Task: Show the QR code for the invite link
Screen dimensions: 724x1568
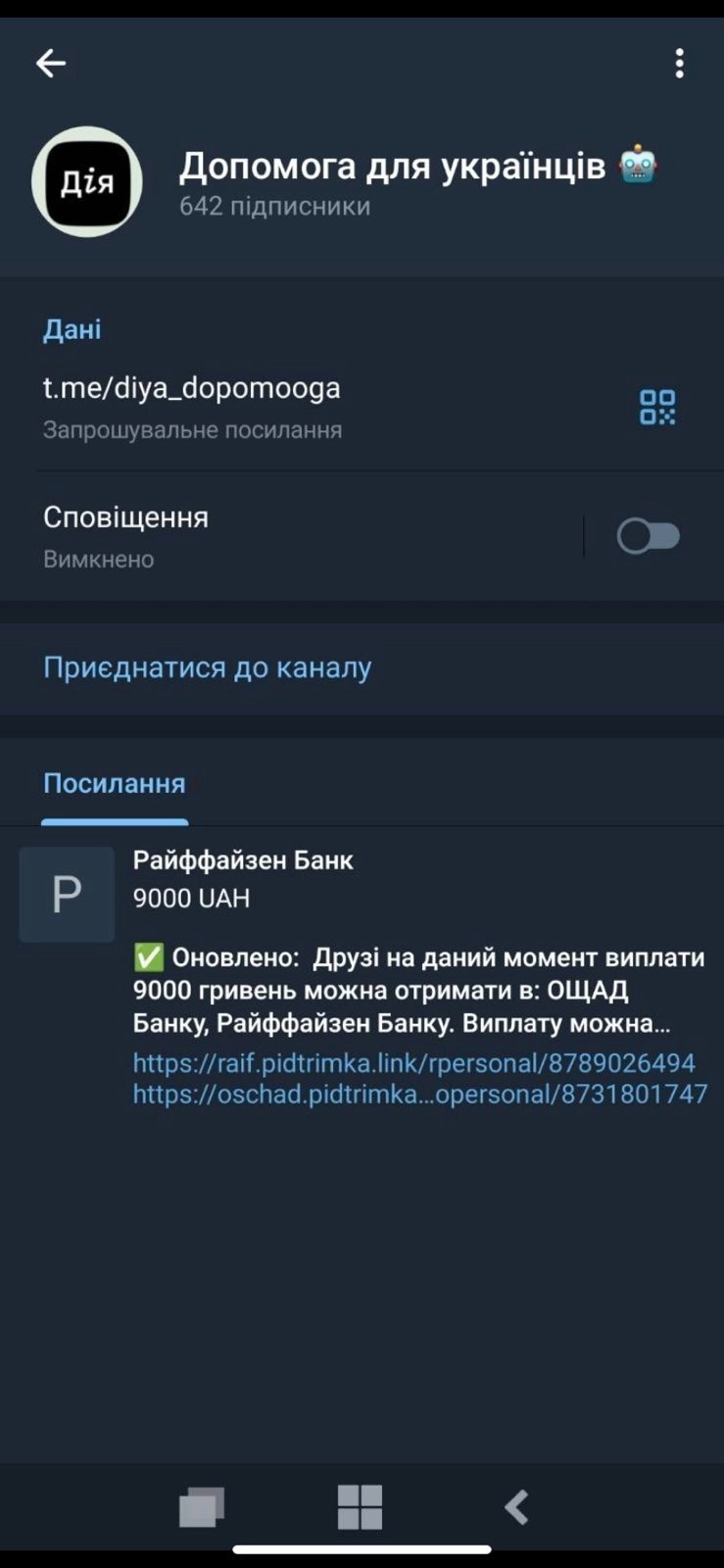Action: pos(657,407)
